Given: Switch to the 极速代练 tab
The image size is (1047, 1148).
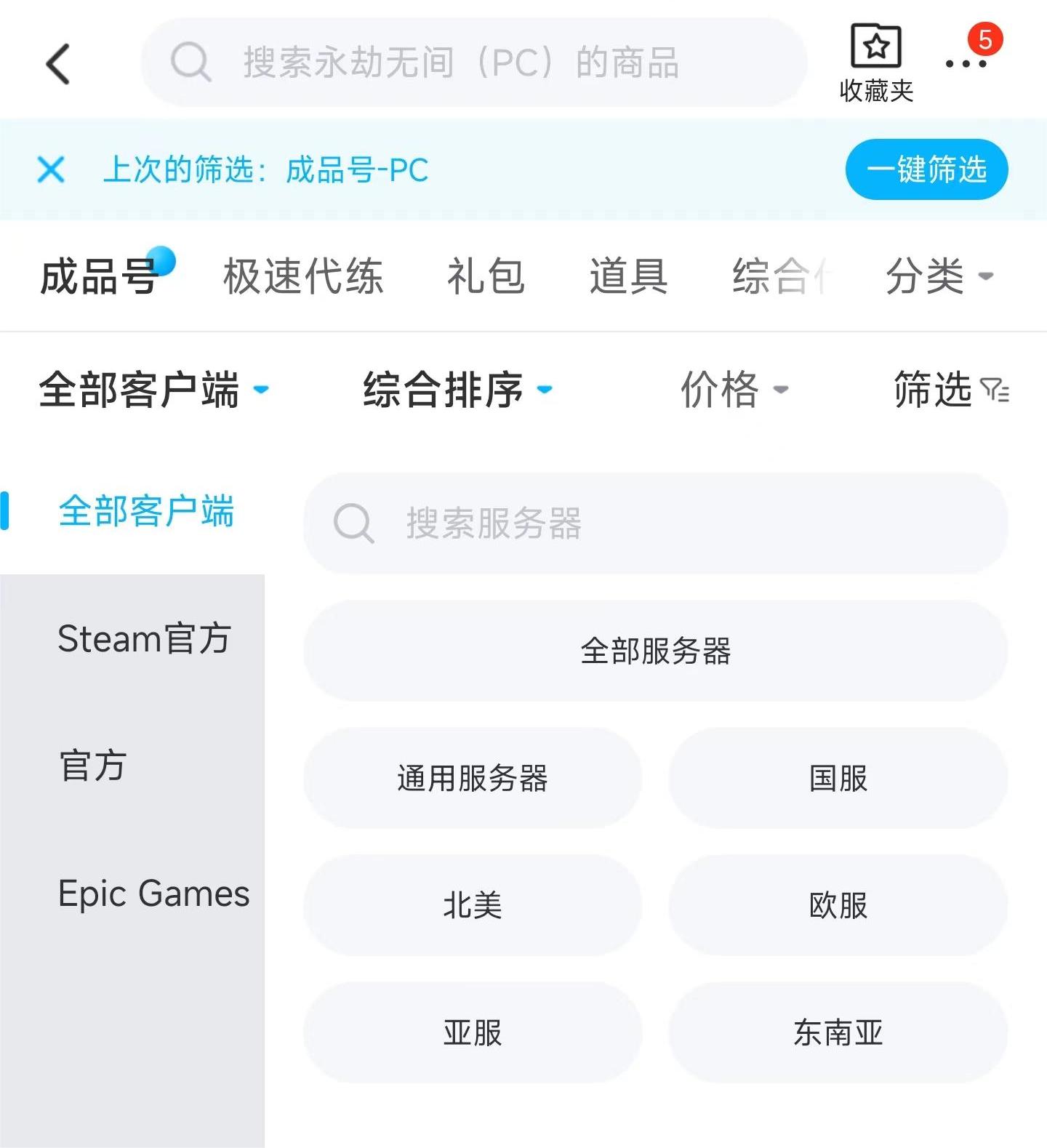Looking at the screenshot, I should pyautogui.click(x=302, y=276).
